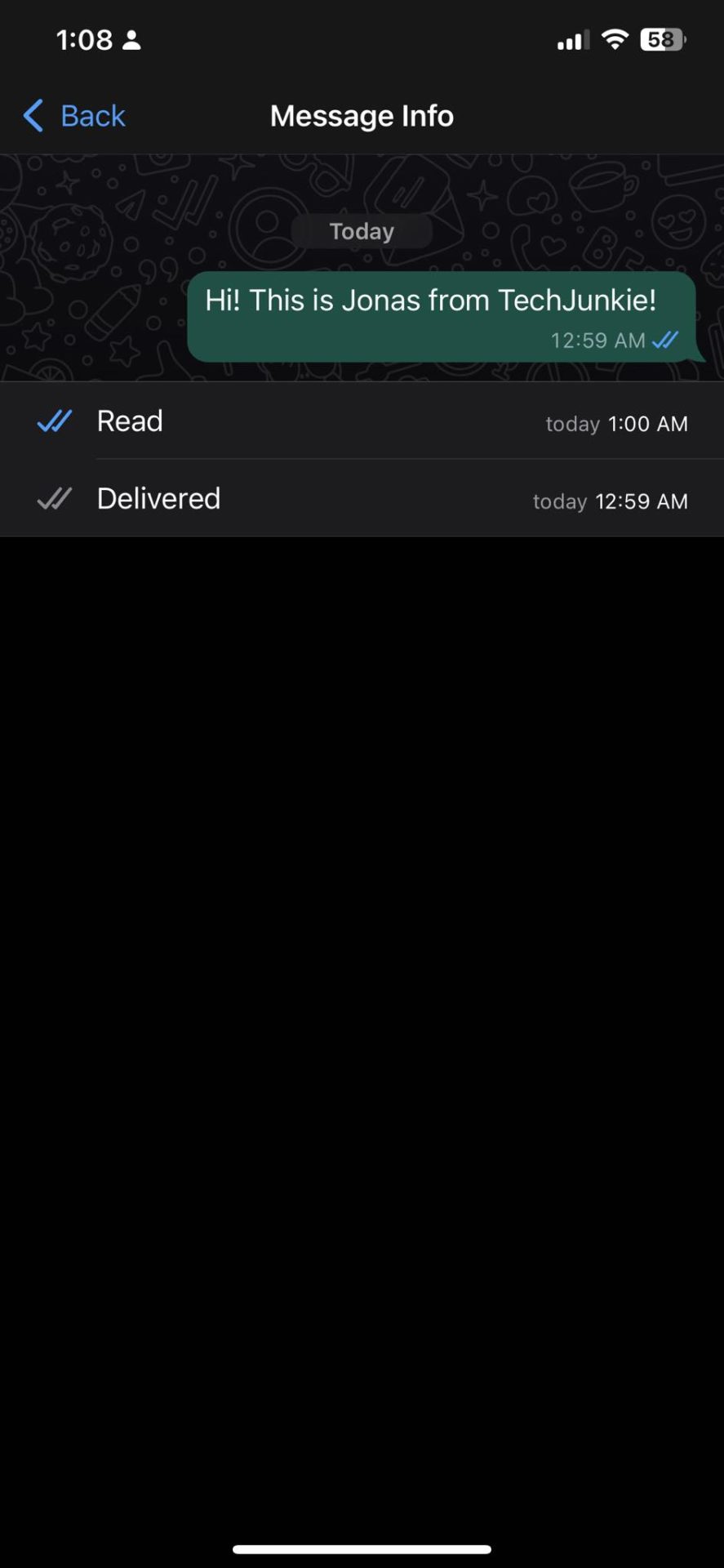Viewport: 724px width, 1568px height.
Task: Click the gray double checkmarks beside Delivered
Action: (53, 499)
